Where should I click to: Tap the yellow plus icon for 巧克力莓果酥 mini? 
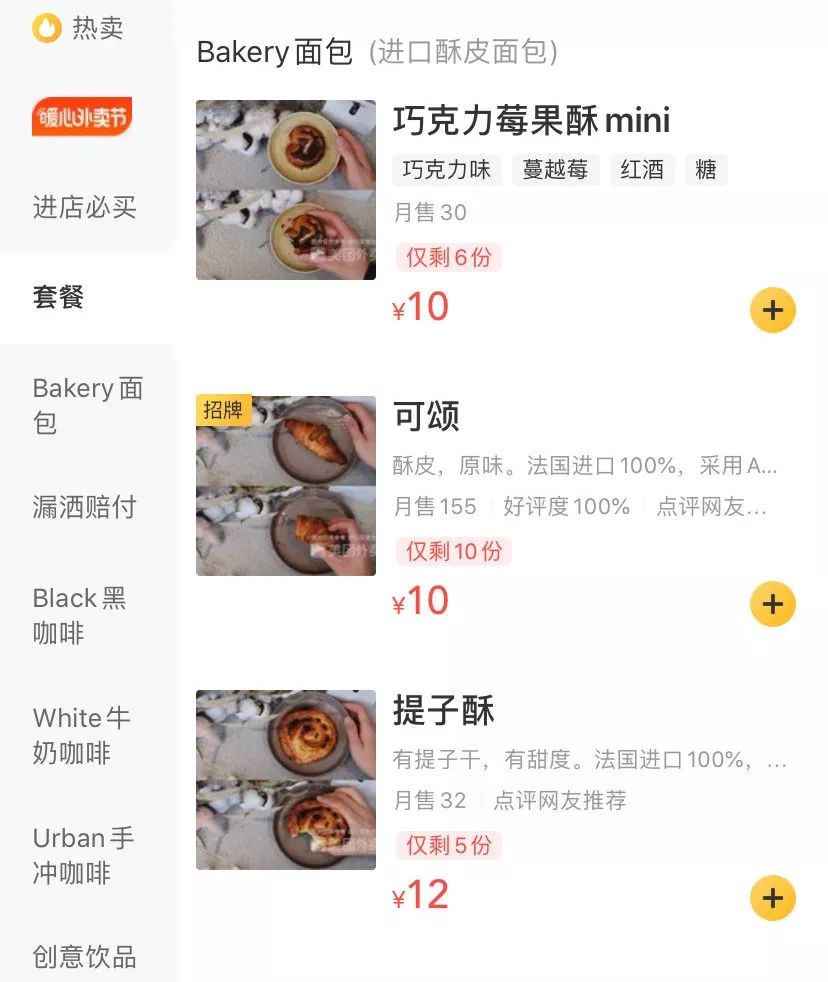[x=772, y=310]
